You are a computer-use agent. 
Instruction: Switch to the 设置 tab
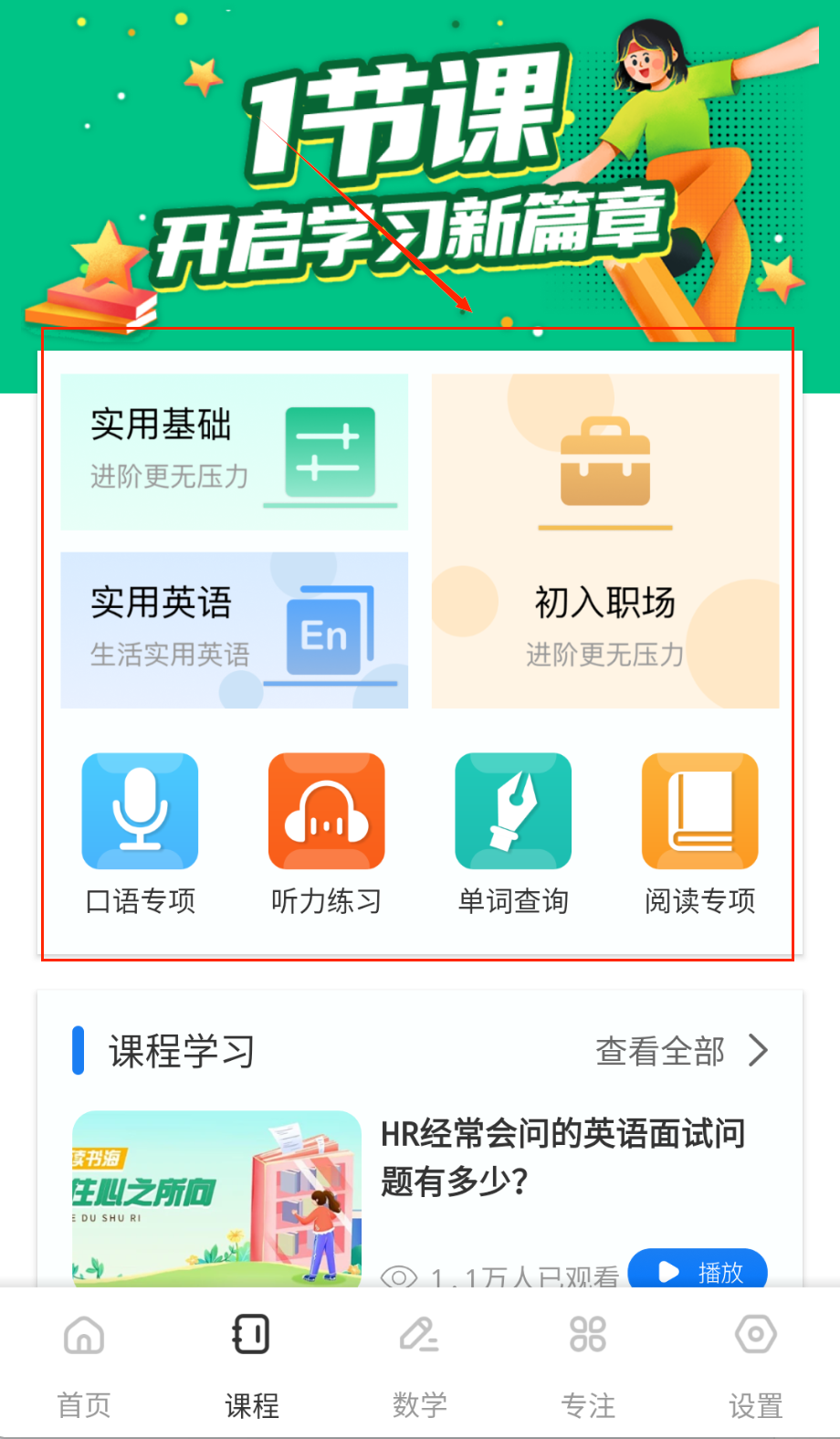755,1364
